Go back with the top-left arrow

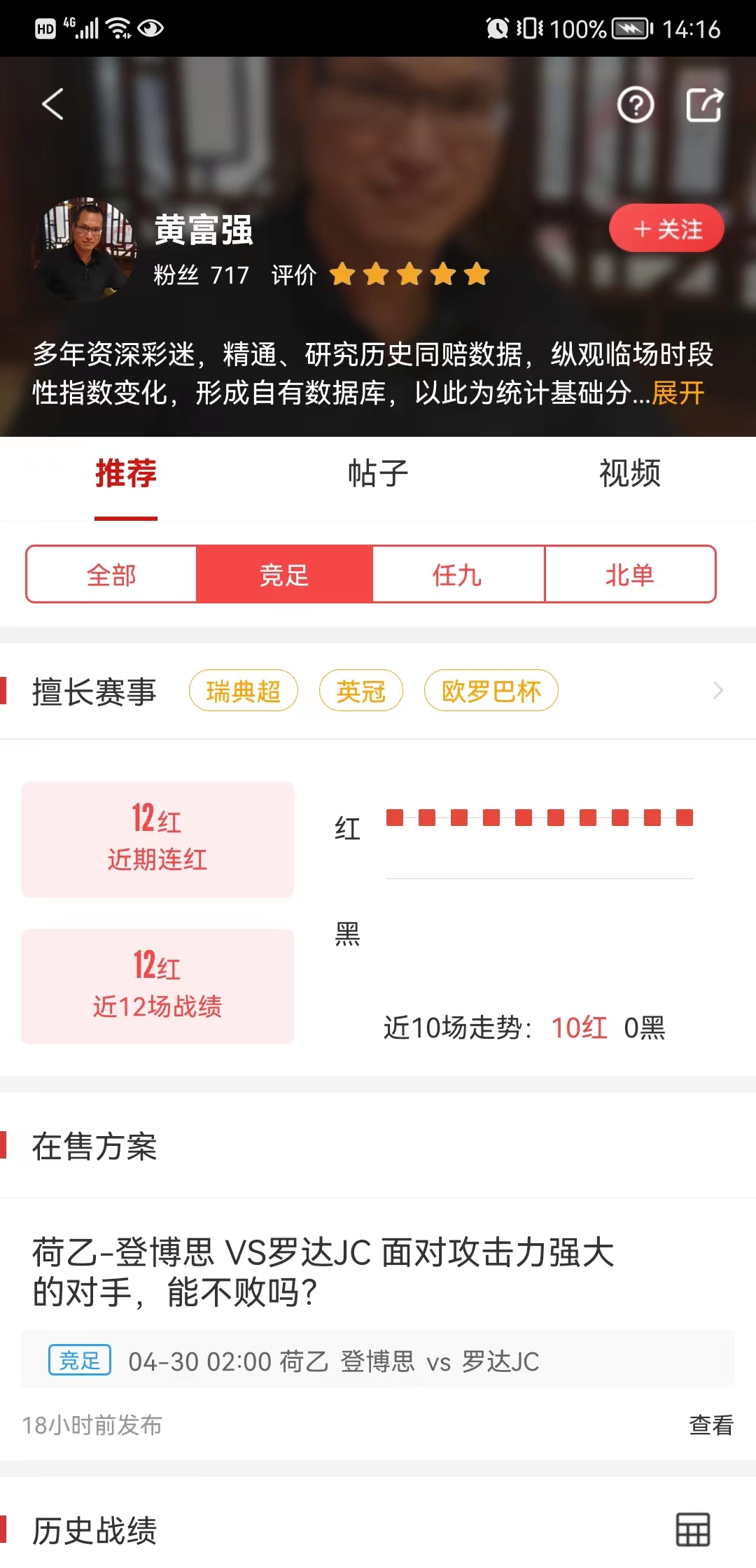(53, 104)
